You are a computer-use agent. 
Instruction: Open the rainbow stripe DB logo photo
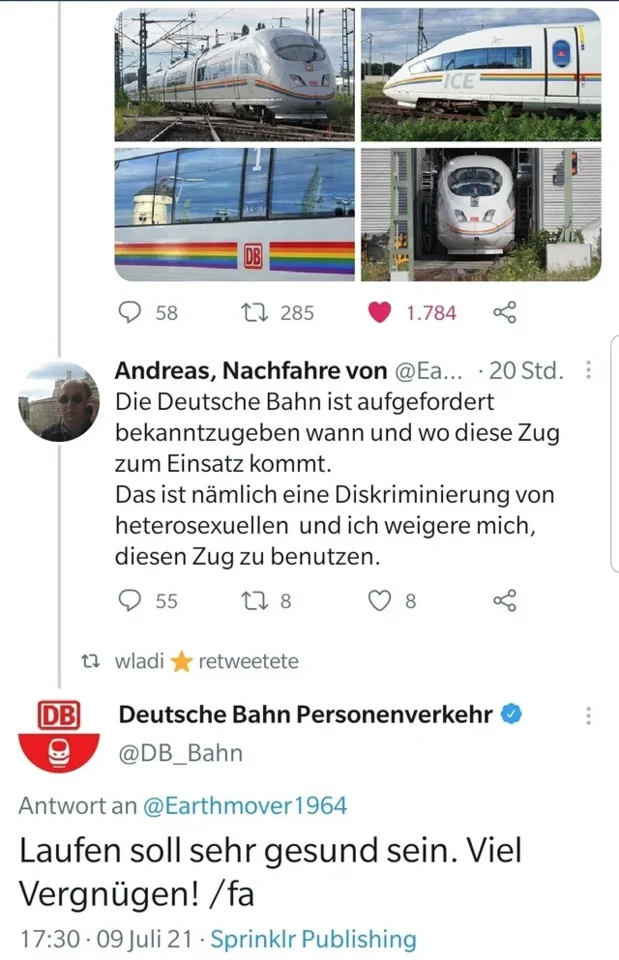pyautogui.click(x=234, y=214)
